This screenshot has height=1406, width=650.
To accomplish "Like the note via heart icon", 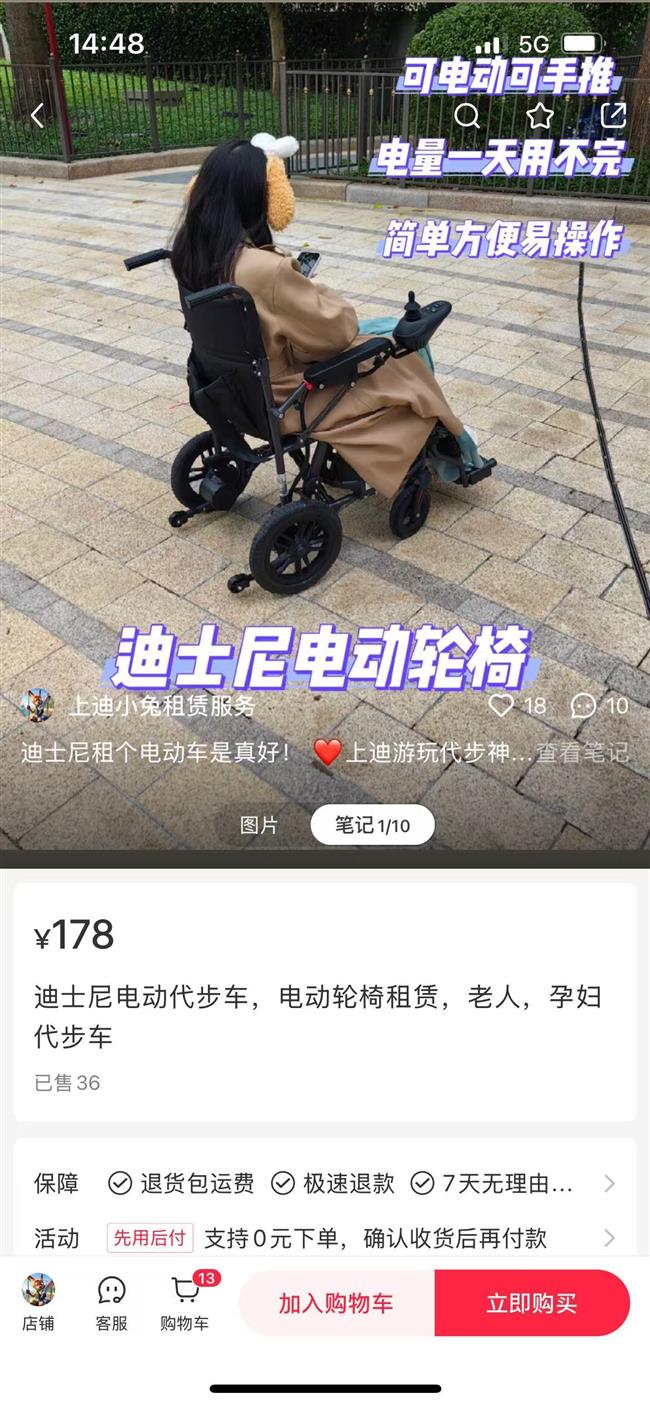I will pos(501,706).
